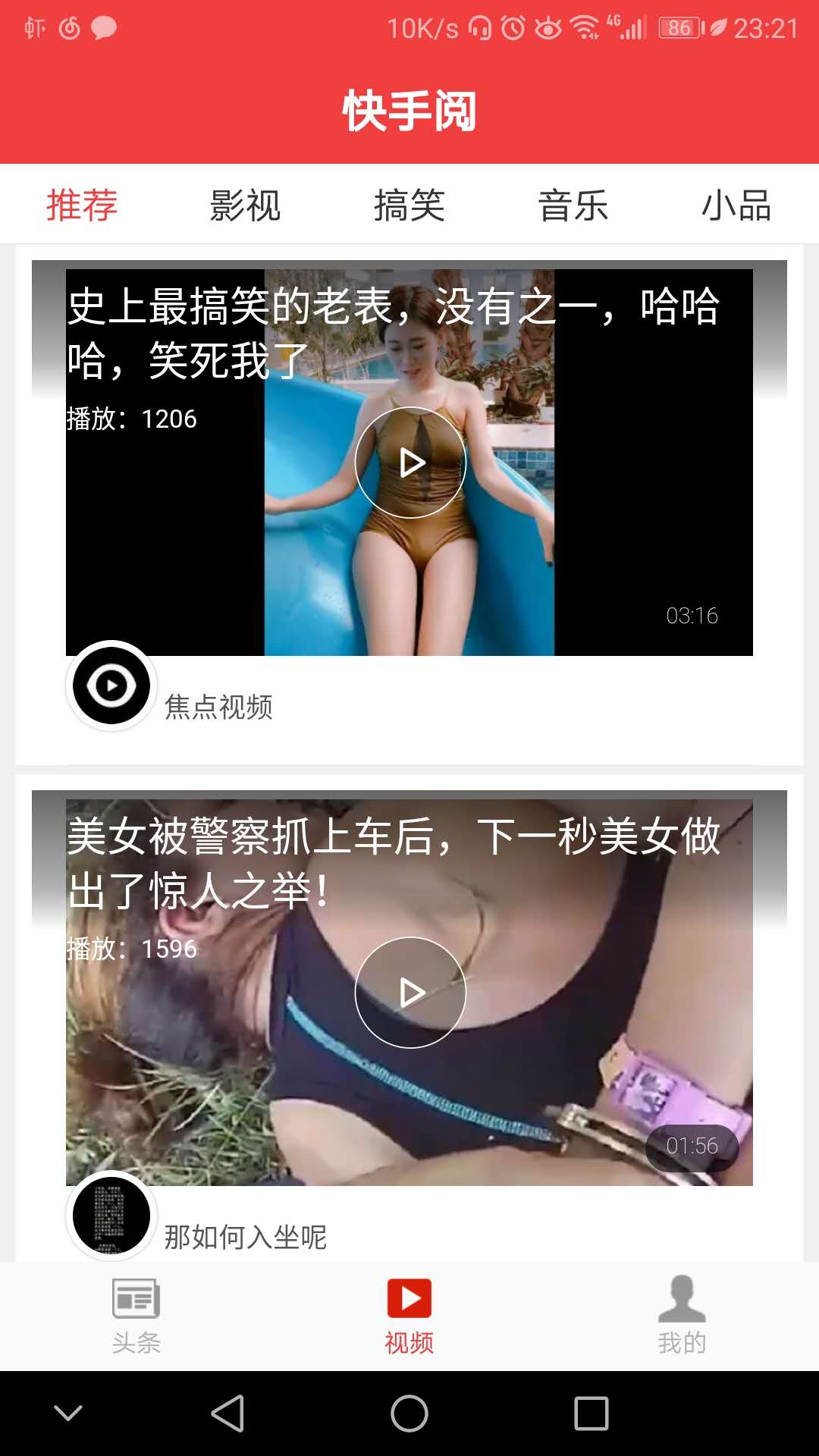
Task: Check the battery level indicator
Action: 676,25
